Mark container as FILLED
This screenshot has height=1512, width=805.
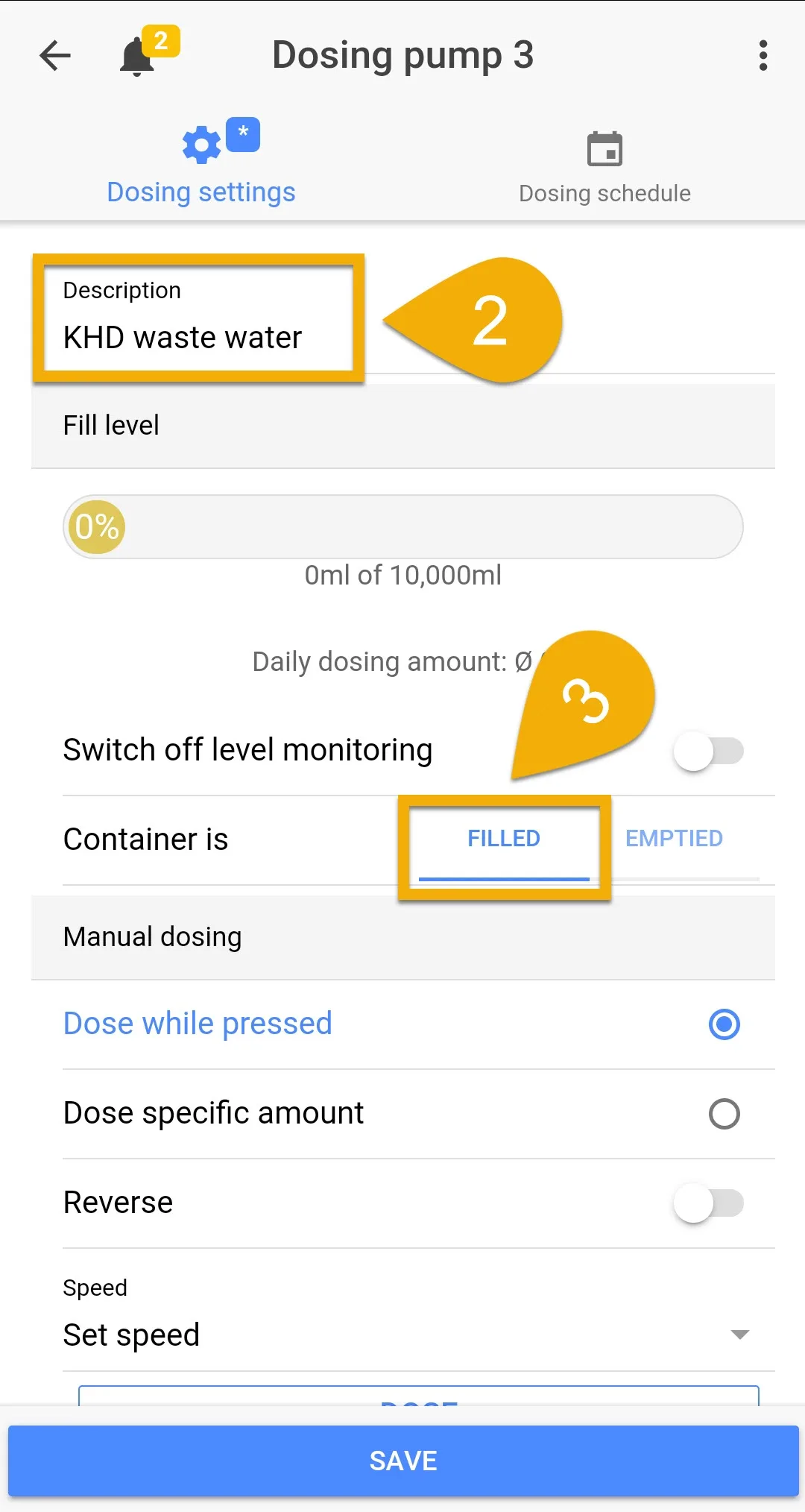(x=504, y=840)
